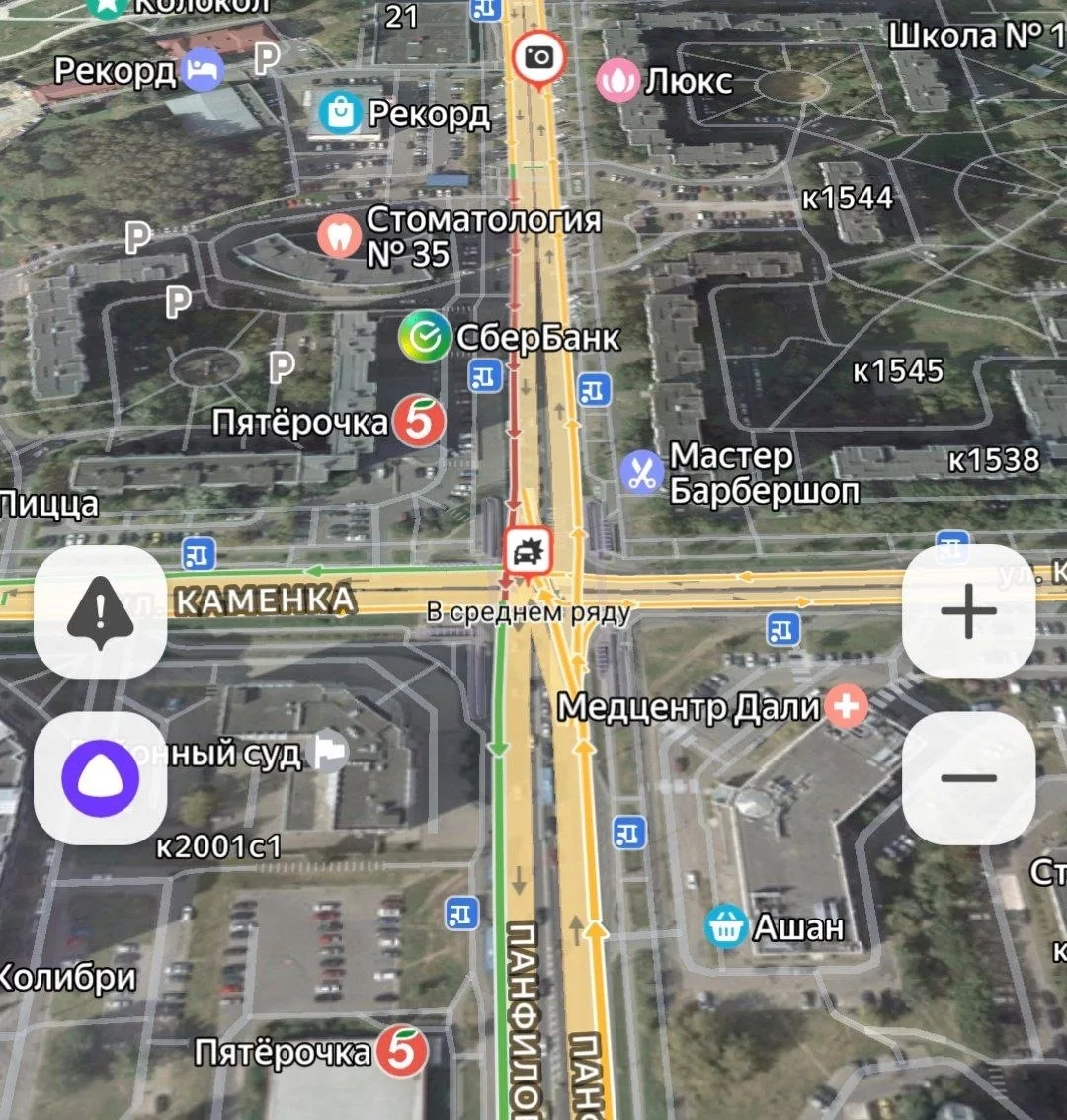Zoom in with the plus button
The width and height of the screenshot is (1067, 1120).
968,611
